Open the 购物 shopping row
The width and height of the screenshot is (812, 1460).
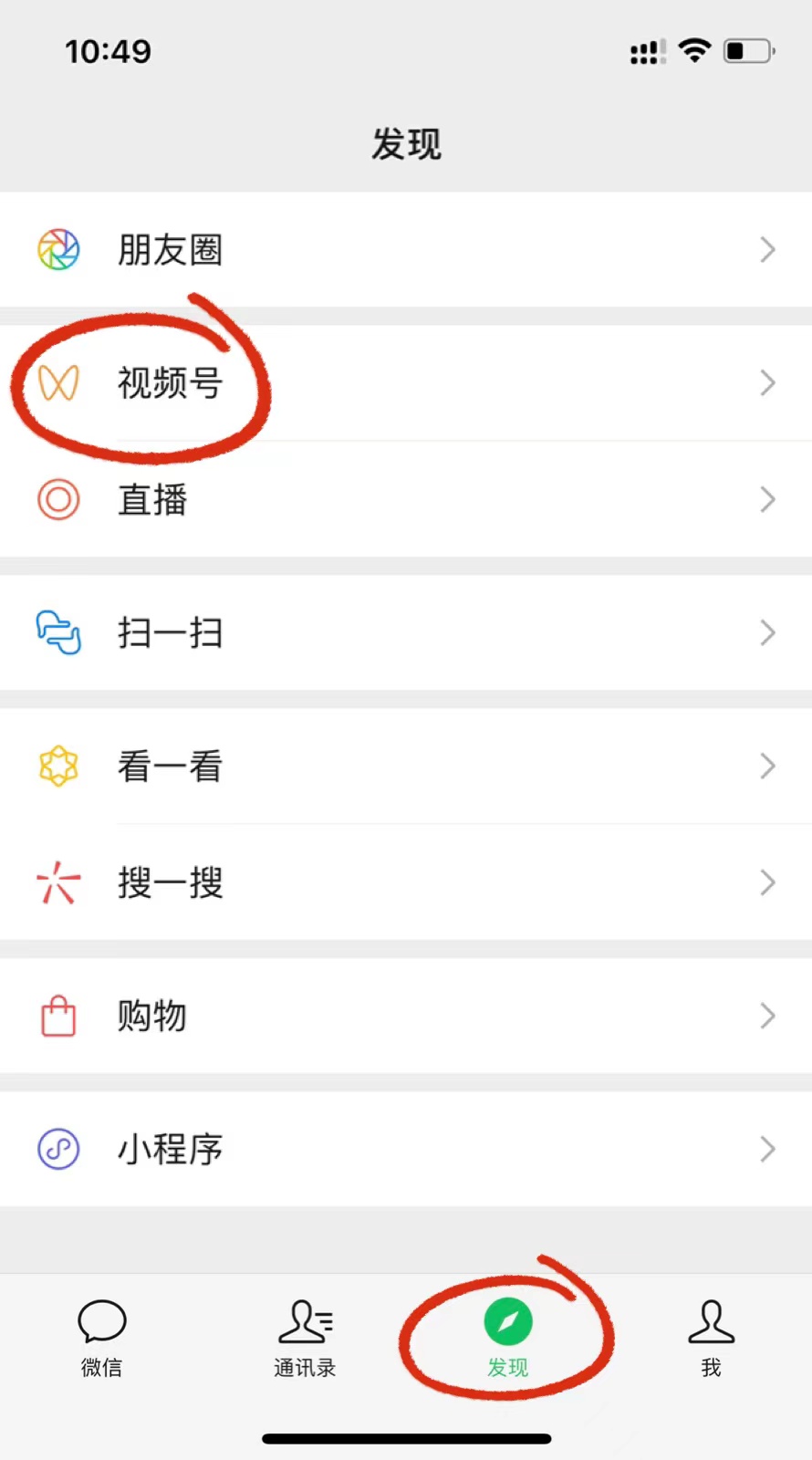(x=153, y=1016)
